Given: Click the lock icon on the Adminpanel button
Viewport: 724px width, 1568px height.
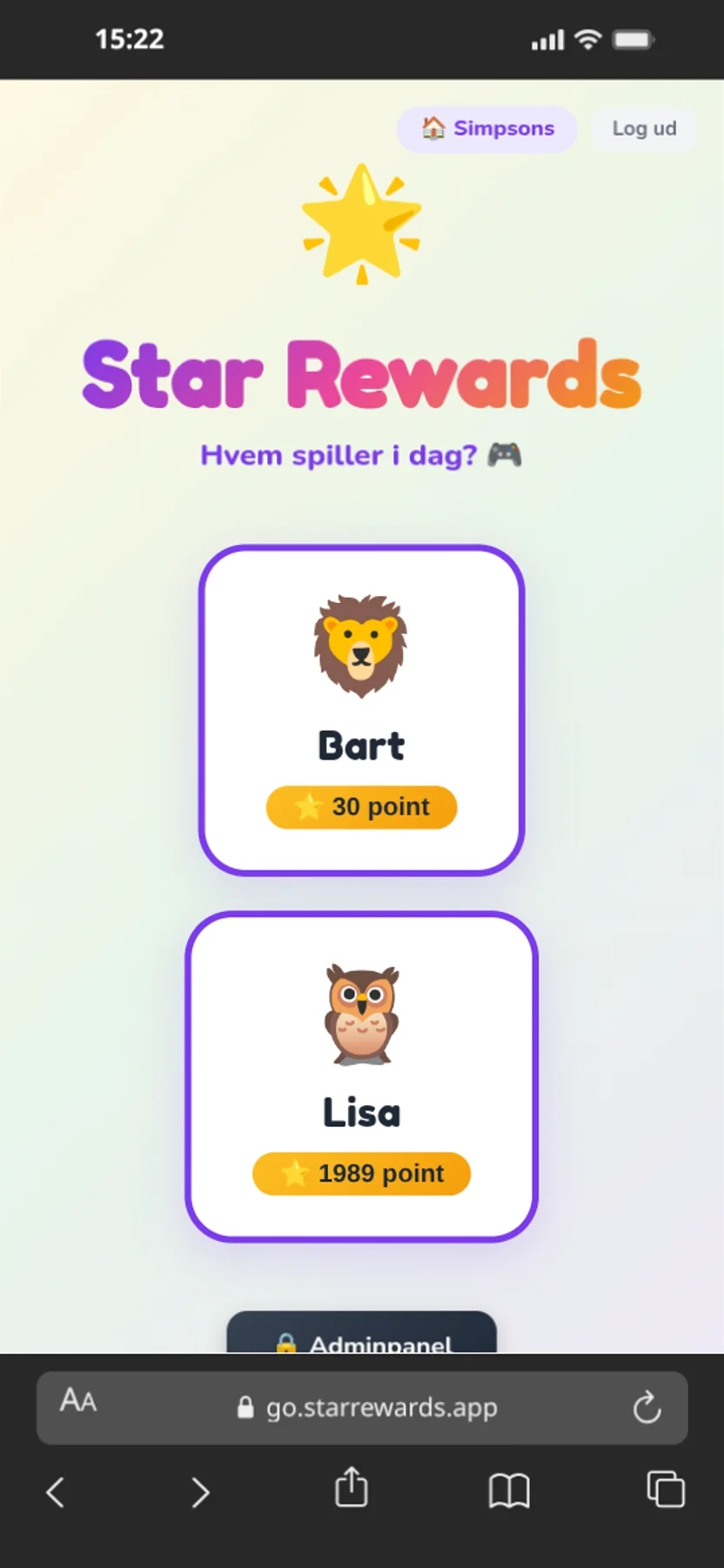Looking at the screenshot, I should click(x=285, y=1341).
